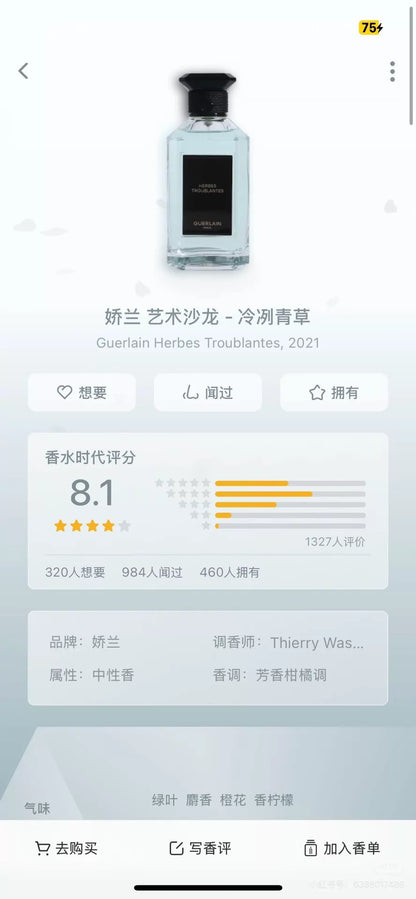416x899 pixels.
Task: Mark perfume as 拥有 (owned)
Action: coord(334,392)
